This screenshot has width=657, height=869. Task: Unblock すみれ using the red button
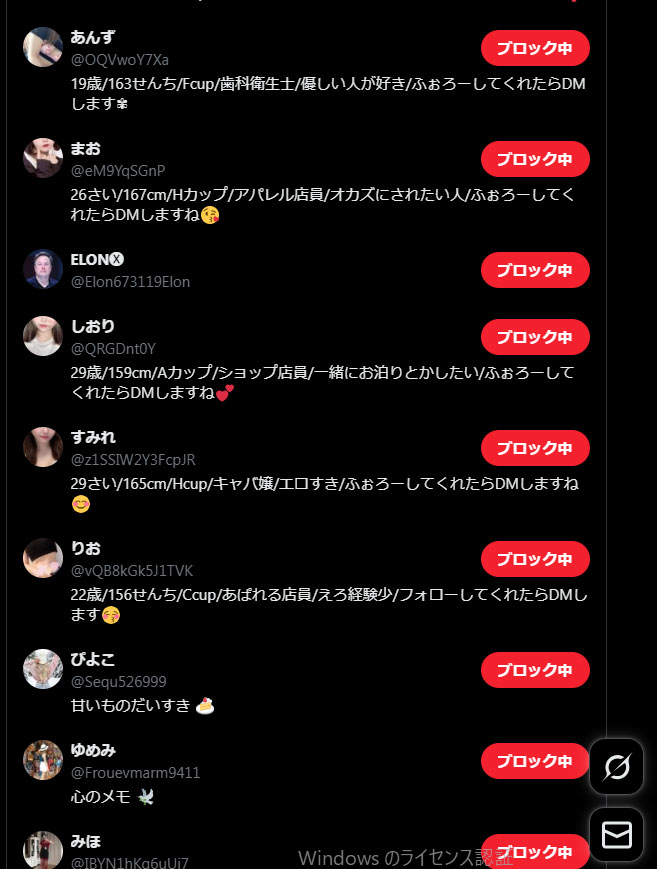535,448
